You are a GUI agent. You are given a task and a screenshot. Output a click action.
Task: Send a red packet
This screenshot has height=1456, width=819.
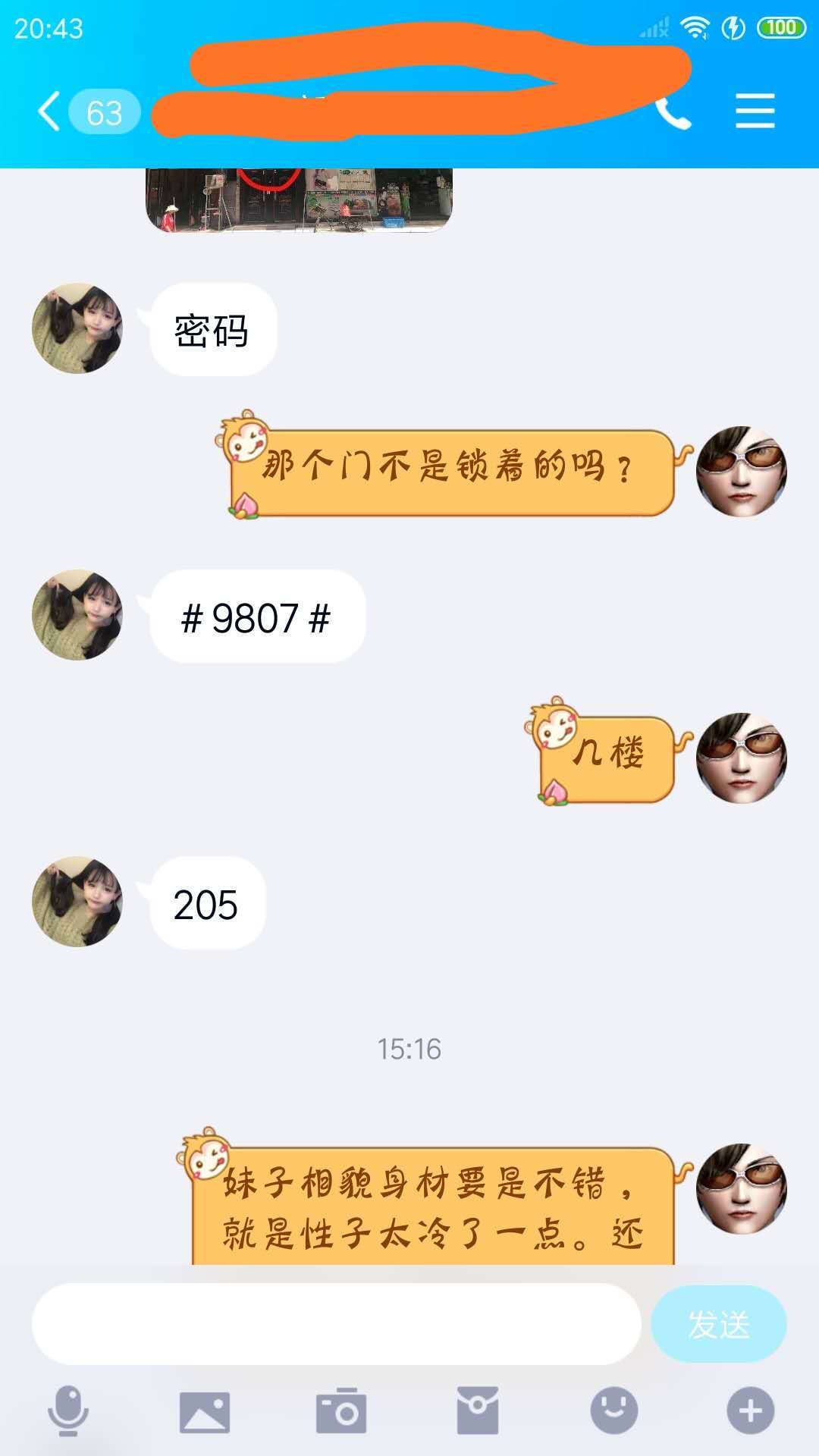[478, 1410]
